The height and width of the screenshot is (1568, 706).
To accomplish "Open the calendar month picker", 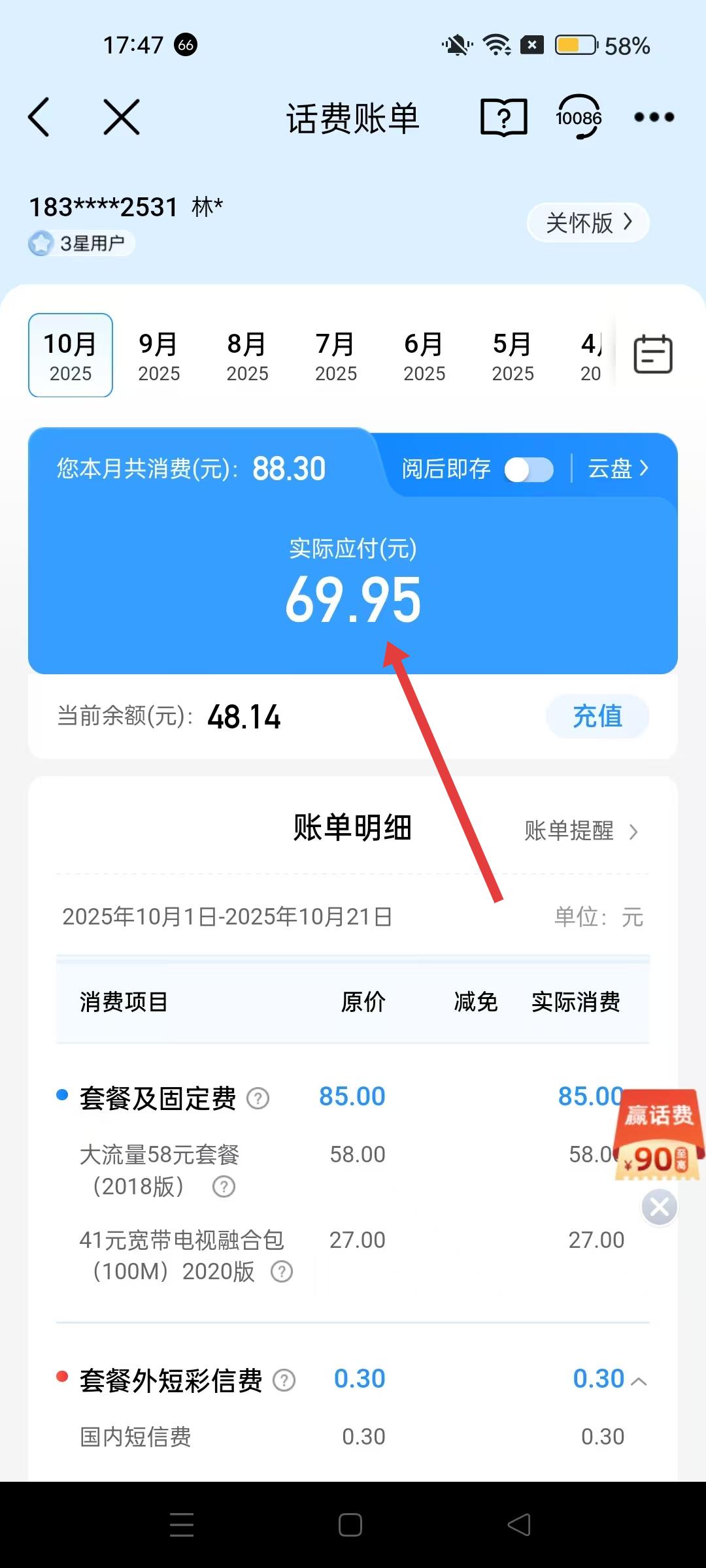I will pos(652,355).
